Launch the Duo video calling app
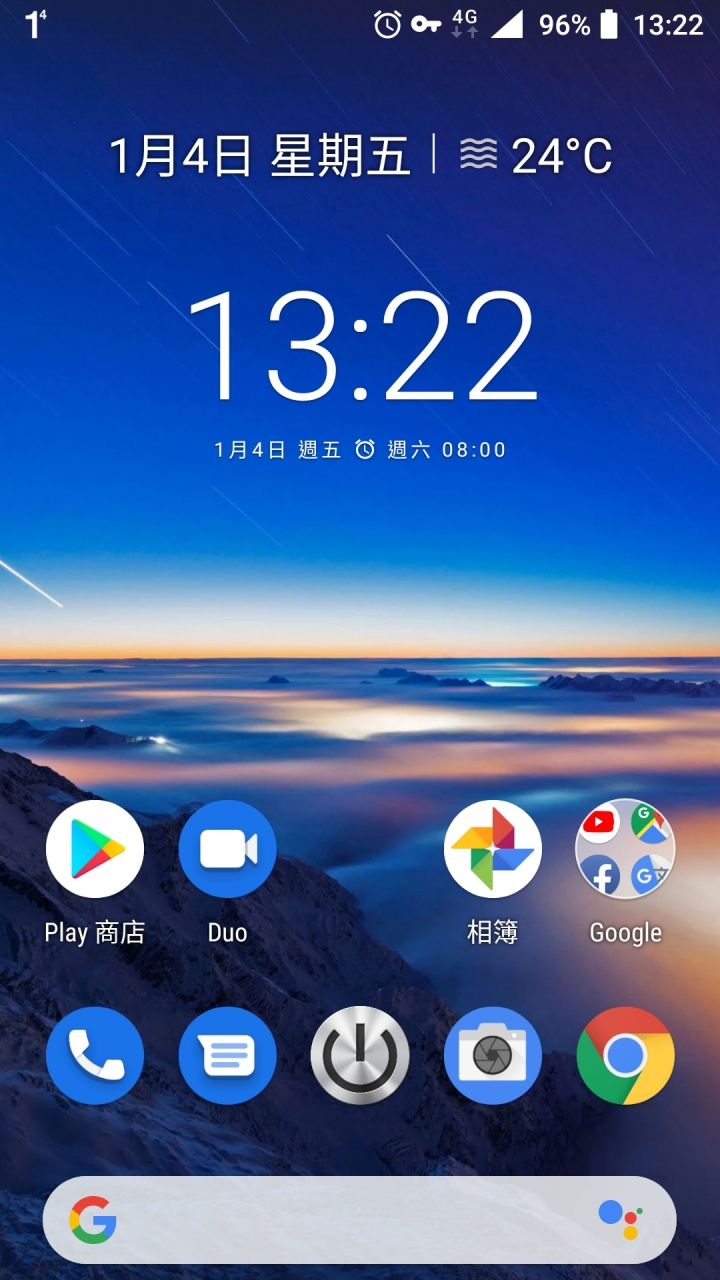Image resolution: width=720 pixels, height=1280 pixels. click(227, 849)
